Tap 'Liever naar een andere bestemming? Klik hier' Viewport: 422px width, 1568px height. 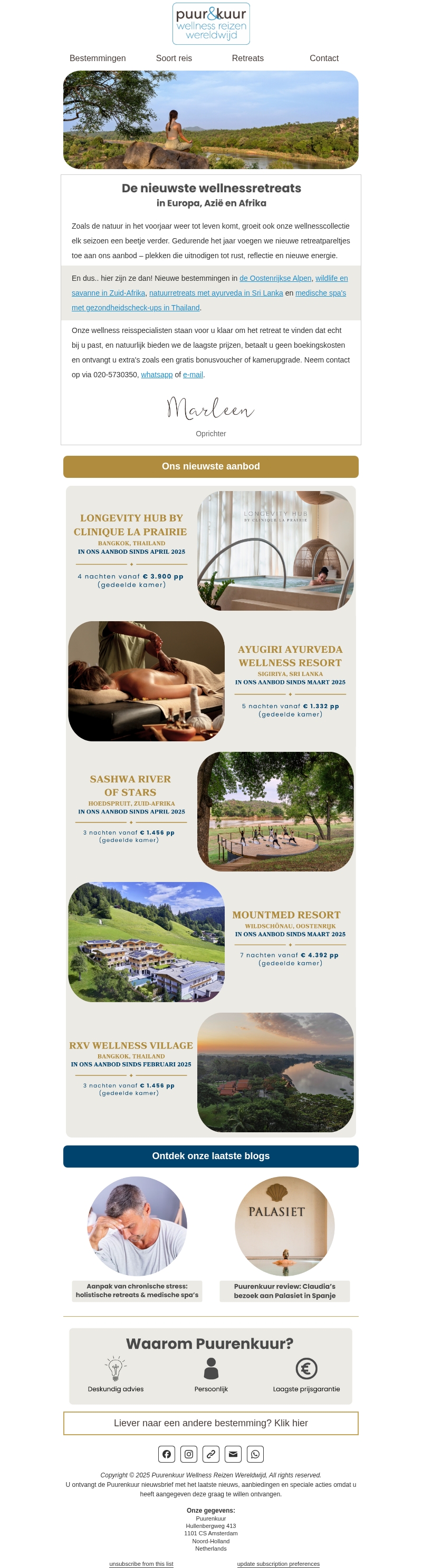pos(211,1423)
